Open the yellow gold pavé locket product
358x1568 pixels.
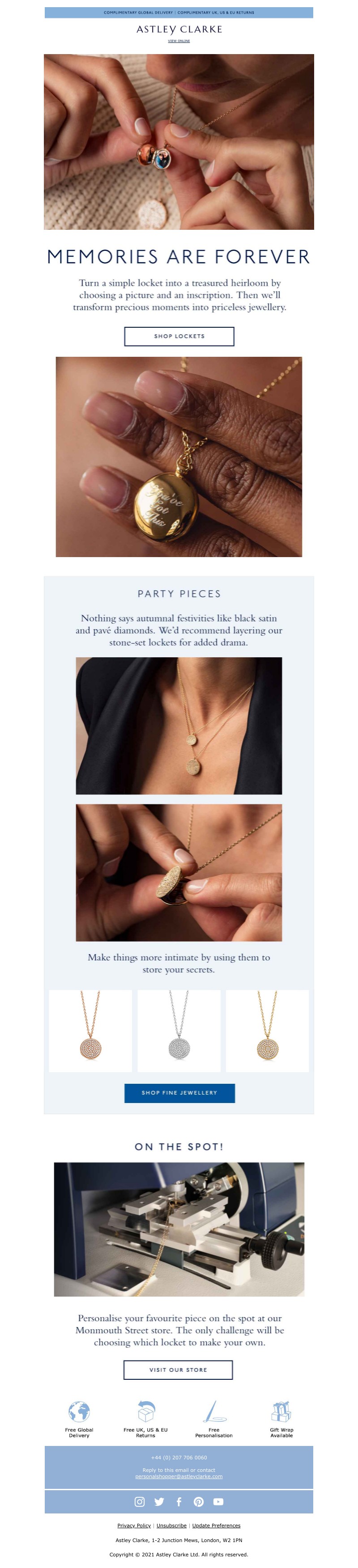(x=267, y=1031)
